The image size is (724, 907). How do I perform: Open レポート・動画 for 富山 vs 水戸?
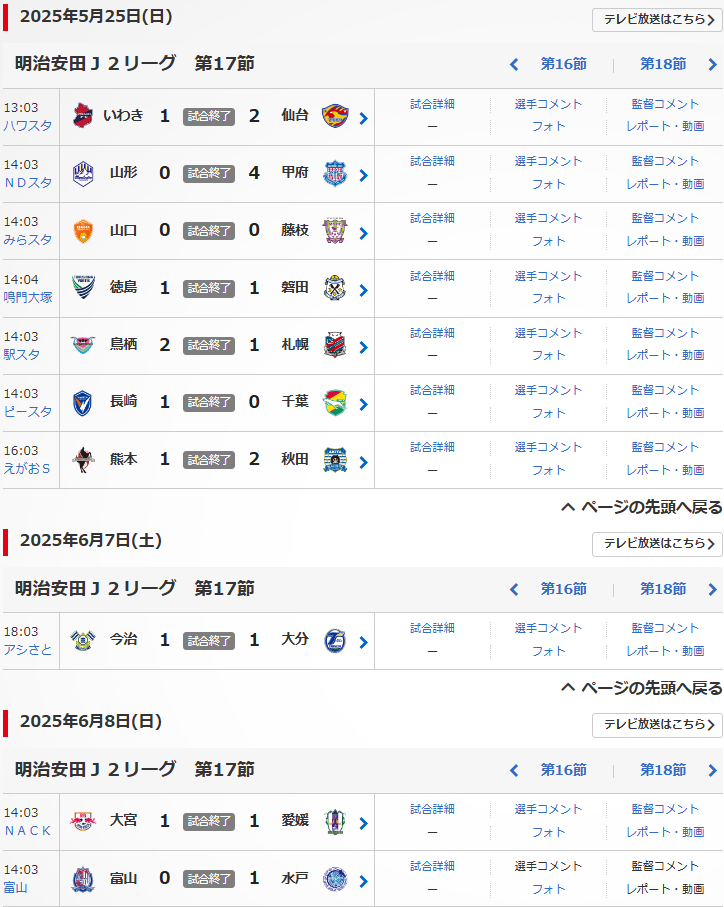[x=665, y=888]
